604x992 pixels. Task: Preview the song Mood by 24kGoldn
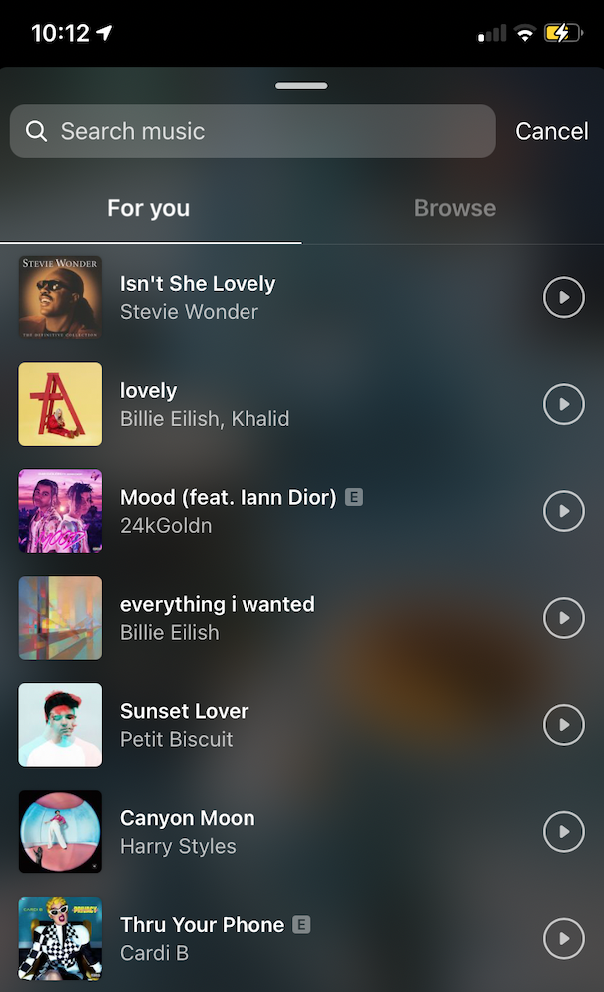[563, 511]
